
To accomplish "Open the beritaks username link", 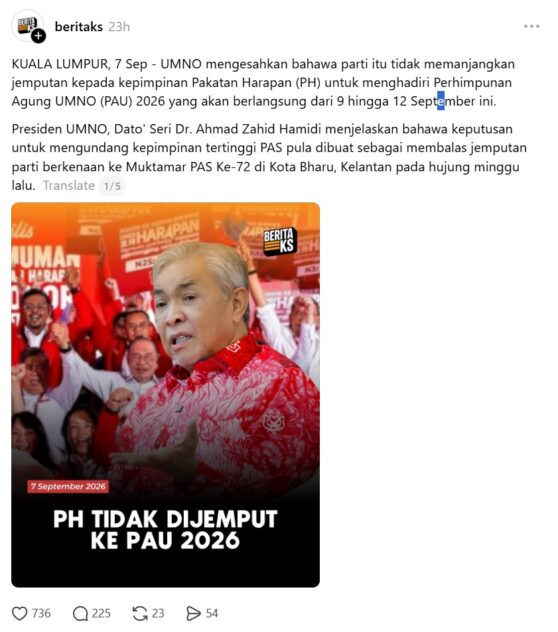I will click(x=79, y=27).
